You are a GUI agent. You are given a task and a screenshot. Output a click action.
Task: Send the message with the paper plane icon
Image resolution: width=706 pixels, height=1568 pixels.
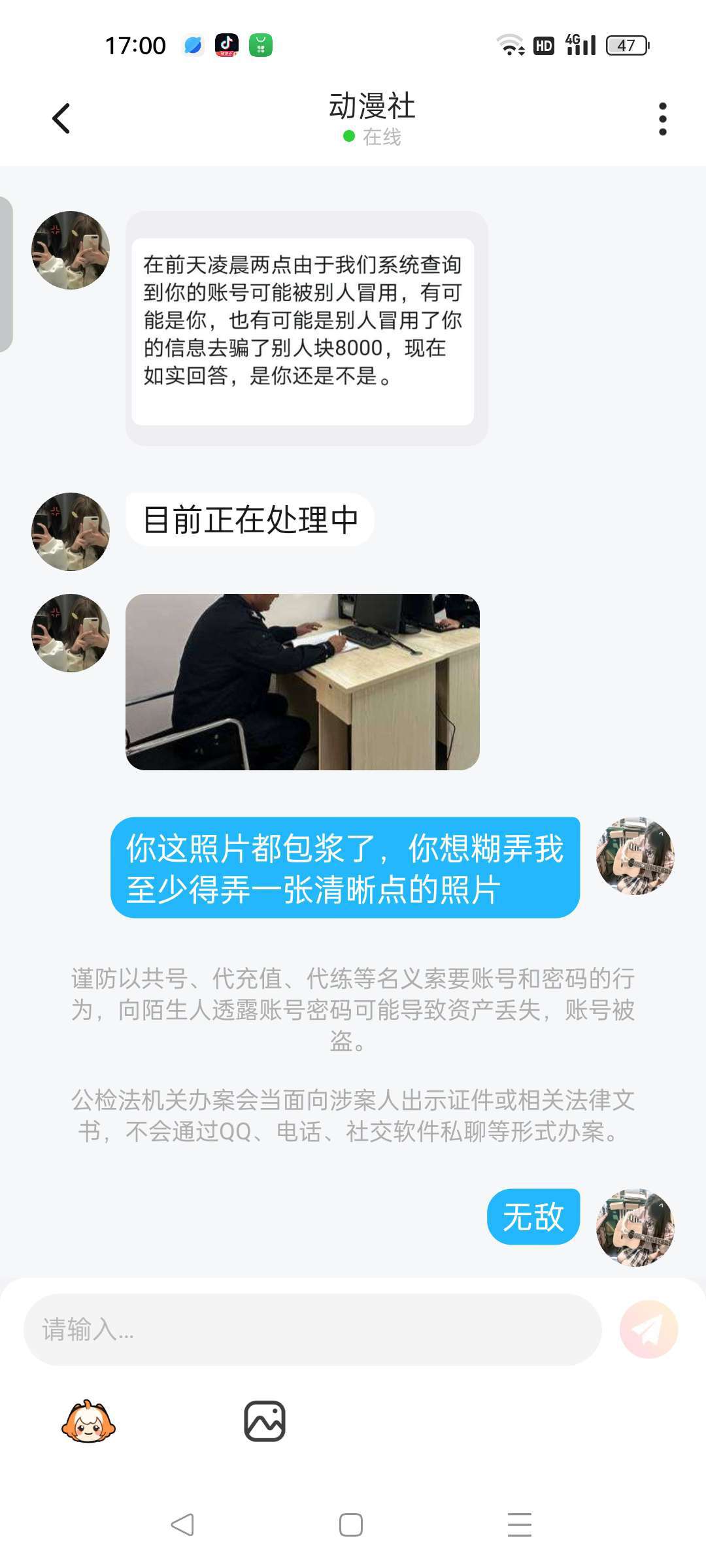pyautogui.click(x=648, y=1330)
